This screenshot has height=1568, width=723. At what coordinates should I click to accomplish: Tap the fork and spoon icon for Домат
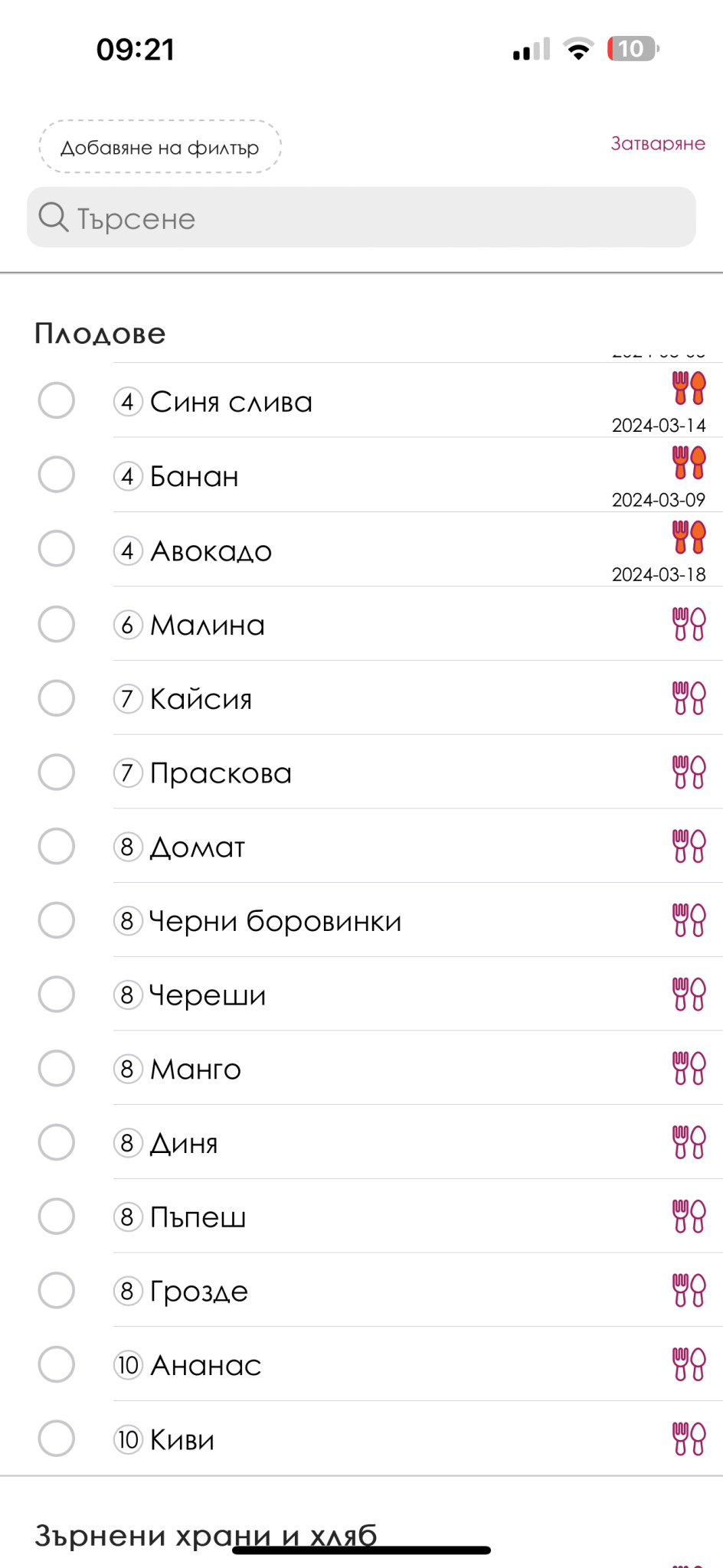click(688, 846)
